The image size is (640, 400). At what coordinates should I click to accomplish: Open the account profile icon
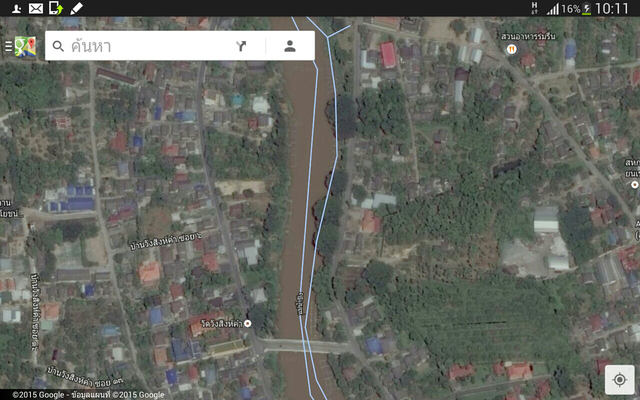click(290, 46)
